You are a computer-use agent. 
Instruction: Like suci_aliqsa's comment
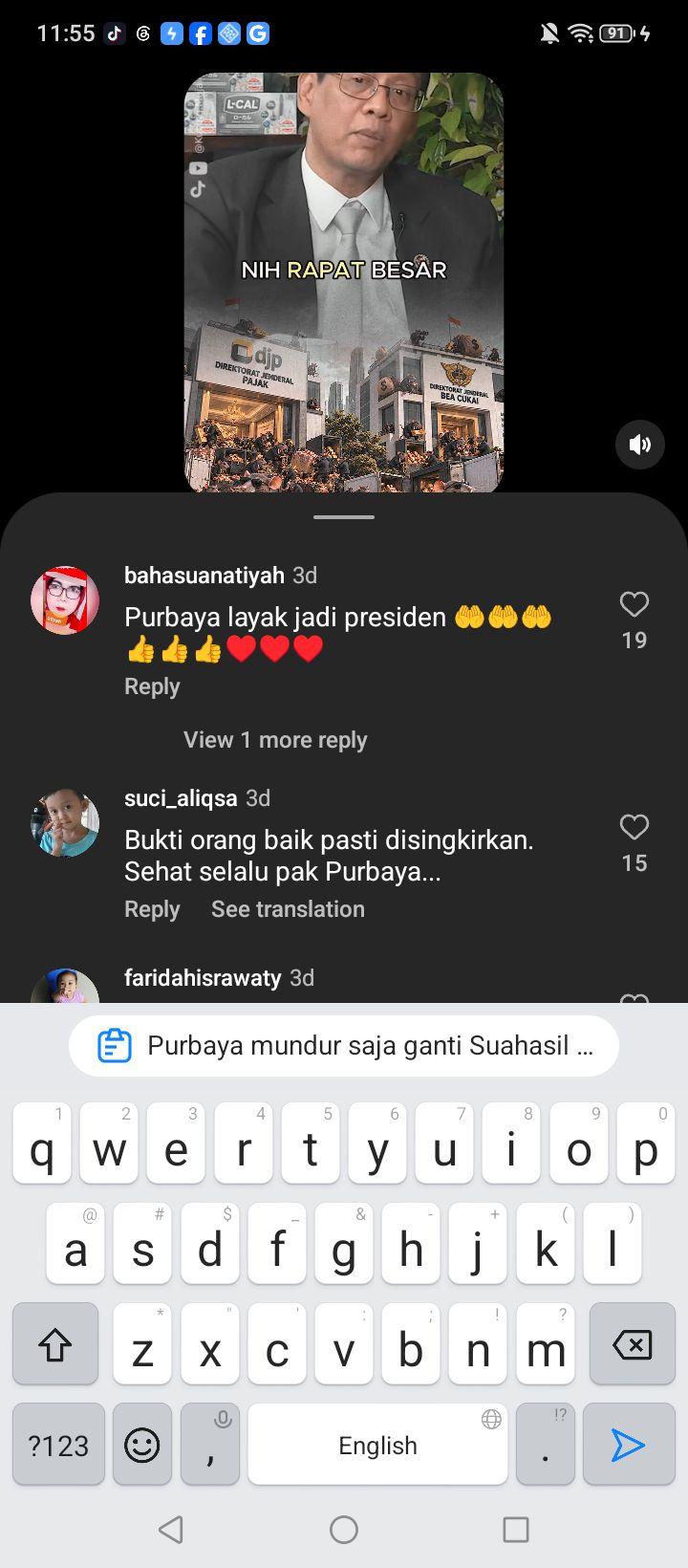pyautogui.click(x=634, y=827)
